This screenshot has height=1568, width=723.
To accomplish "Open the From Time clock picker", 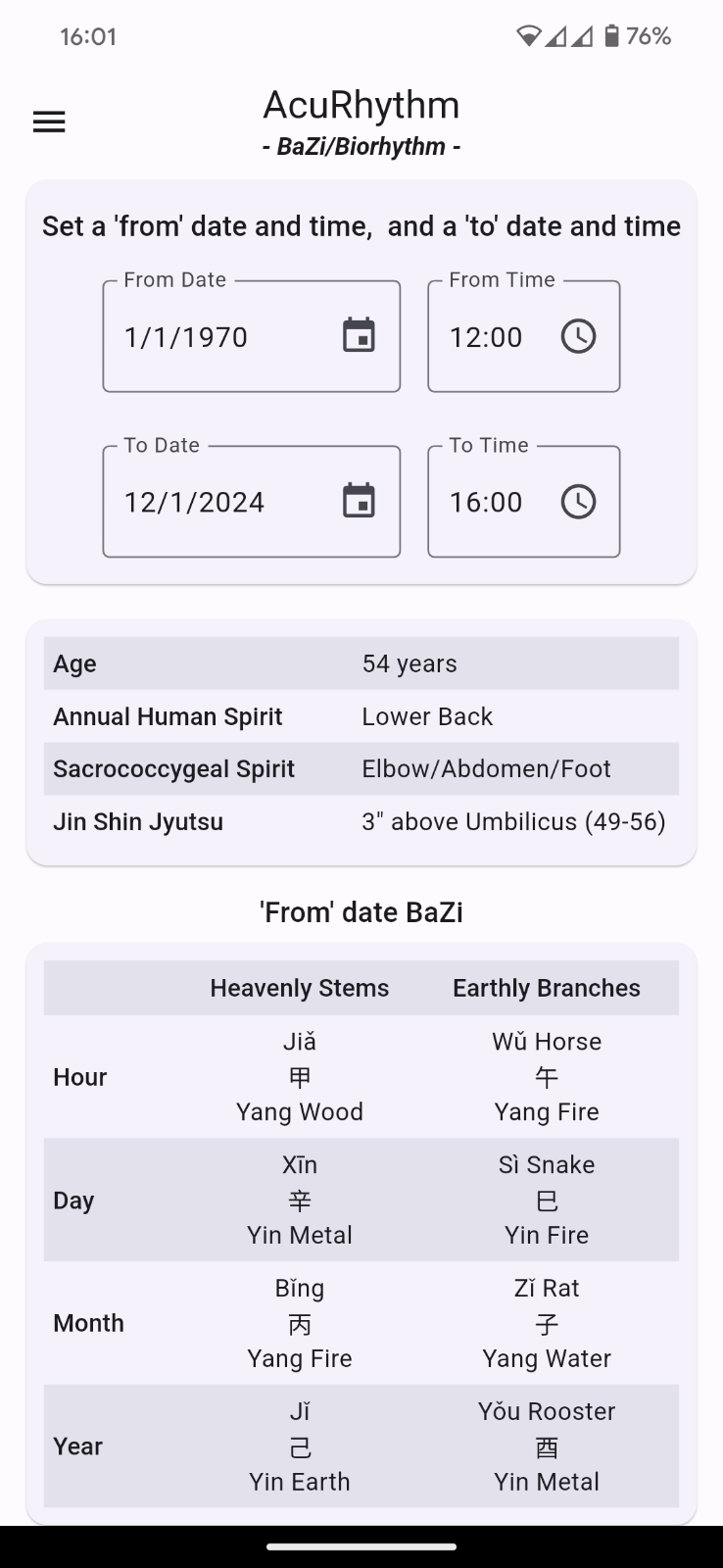I will (579, 336).
